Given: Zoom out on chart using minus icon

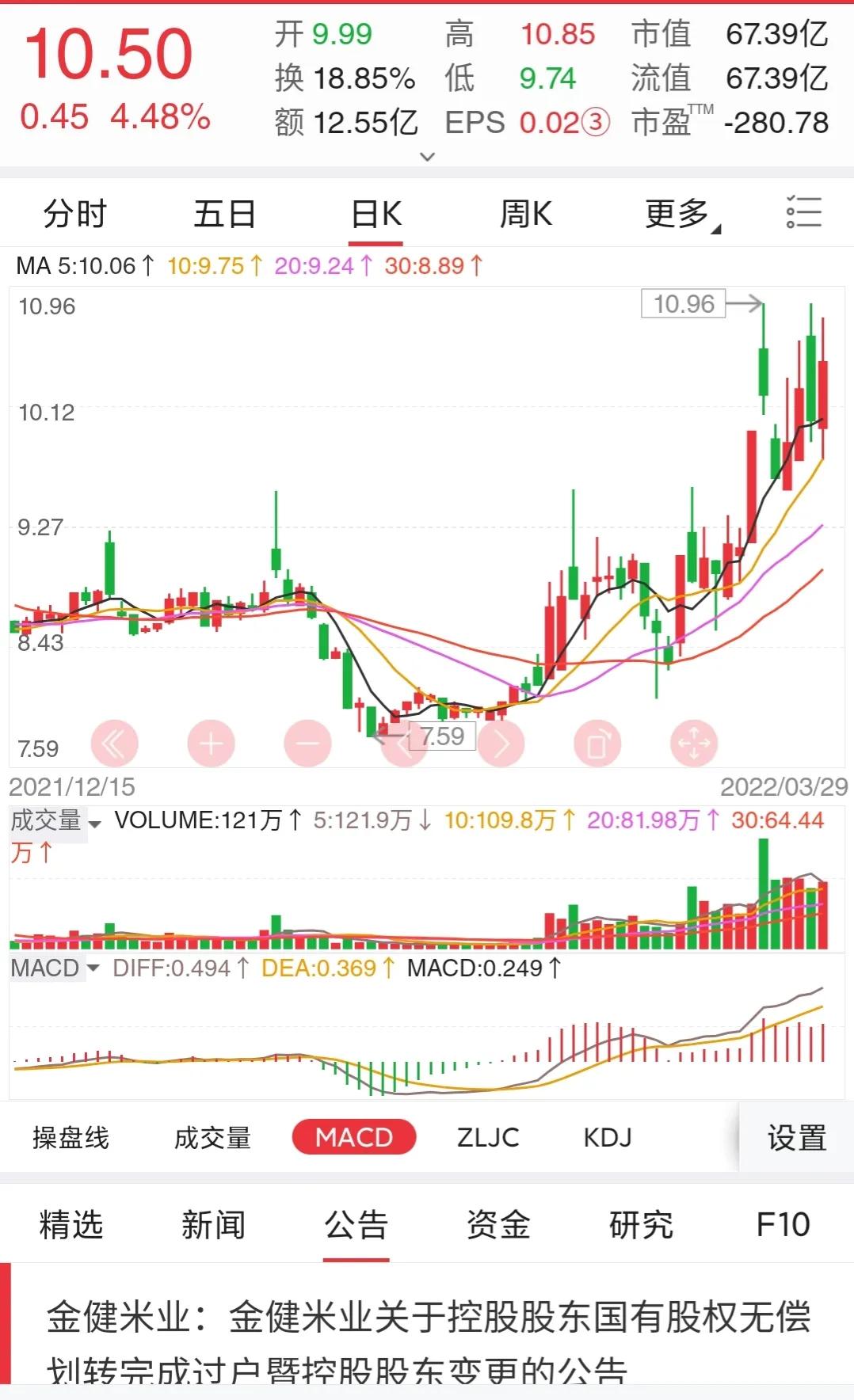Looking at the screenshot, I should 307,743.
